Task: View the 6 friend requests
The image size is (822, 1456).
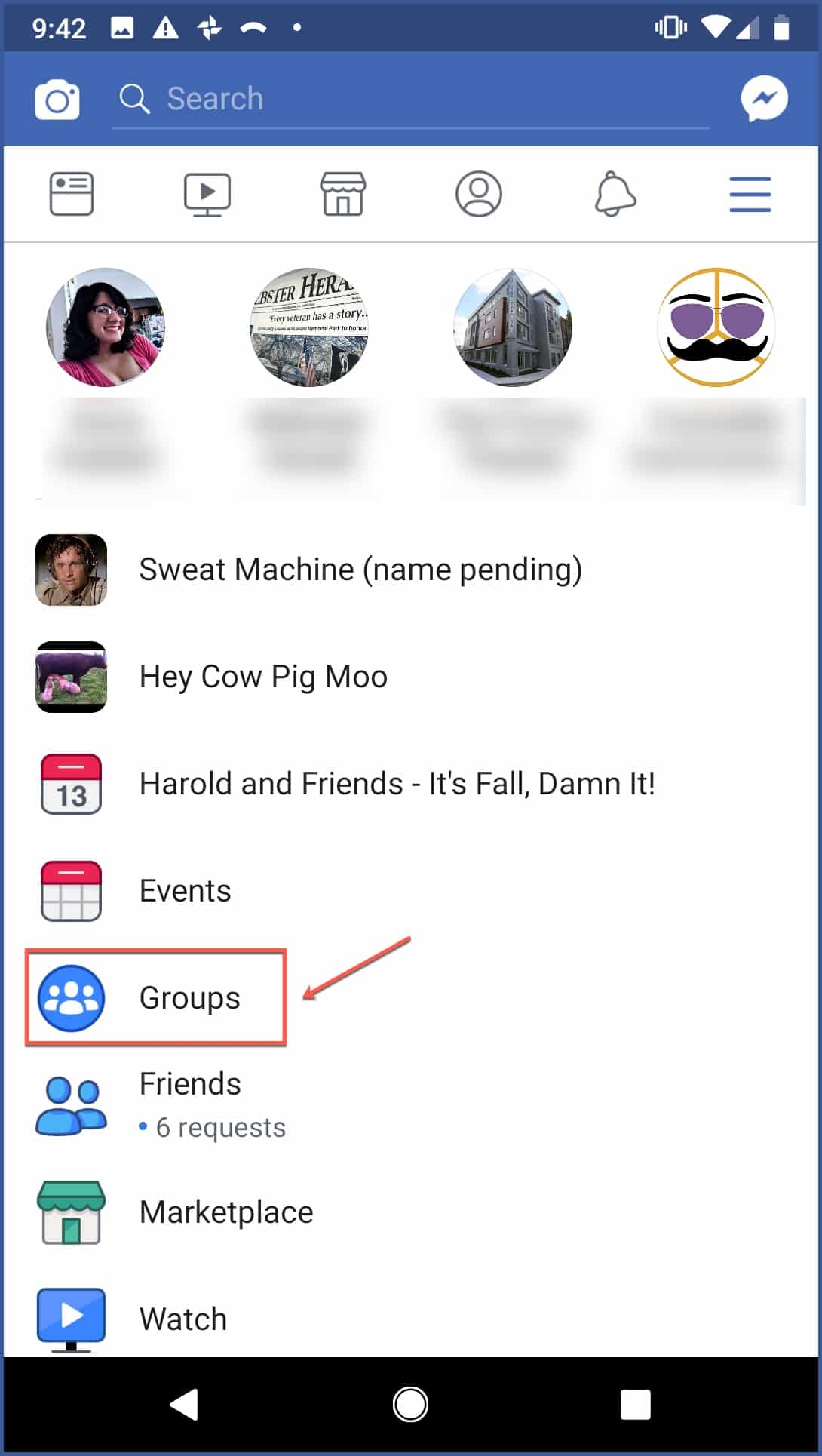Action: (219, 1126)
